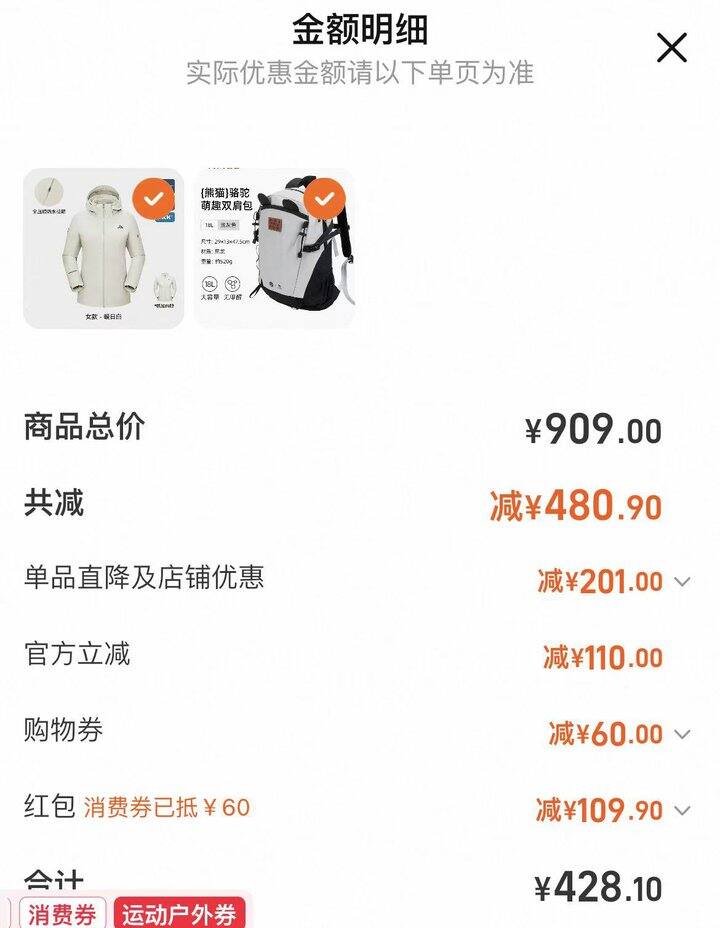720x928 pixels.
Task: Close the 金额明细 panel
Action: (671, 47)
